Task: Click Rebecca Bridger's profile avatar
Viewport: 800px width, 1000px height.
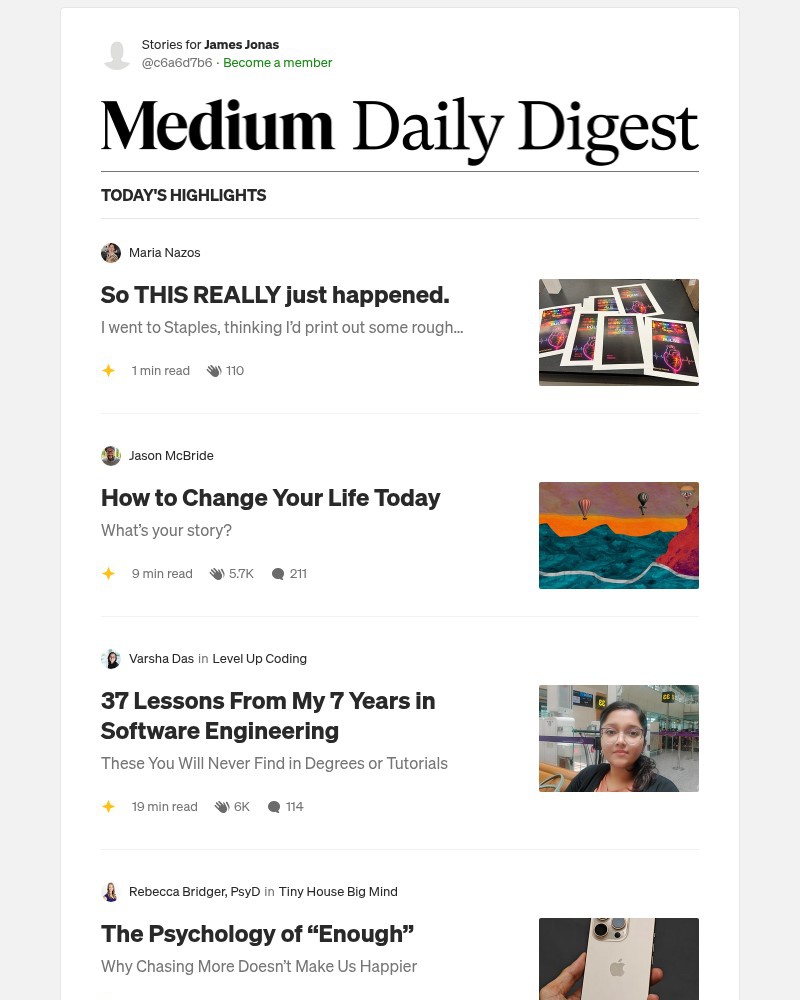Action: click(111, 891)
